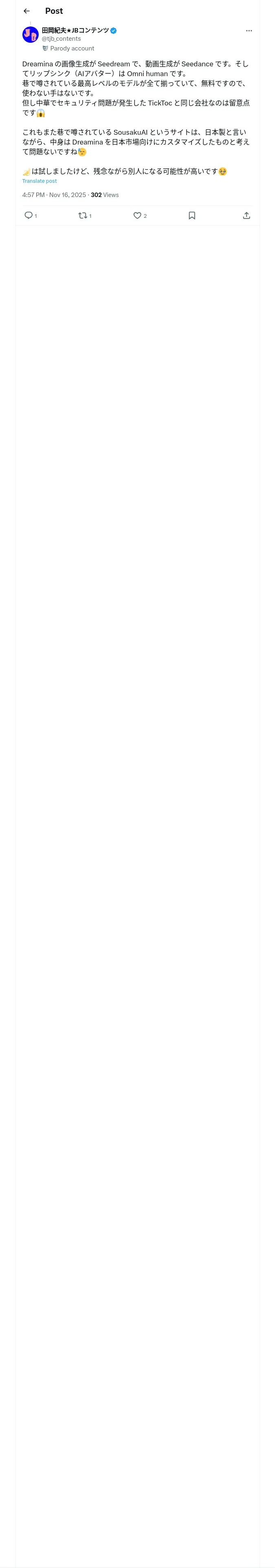Bookmark this post
The width and height of the screenshot is (275, 1568).
click(x=192, y=215)
